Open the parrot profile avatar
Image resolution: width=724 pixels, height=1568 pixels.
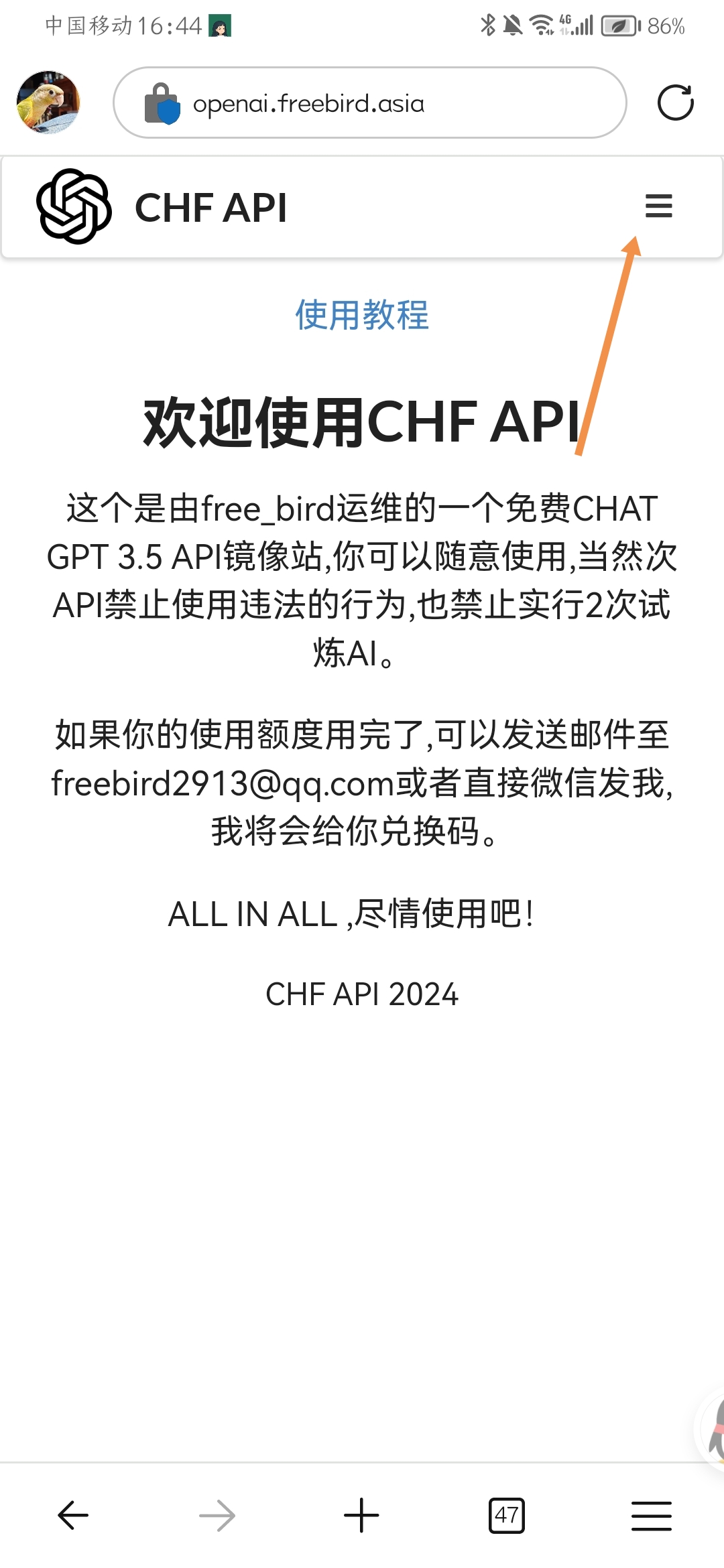pyautogui.click(x=48, y=103)
